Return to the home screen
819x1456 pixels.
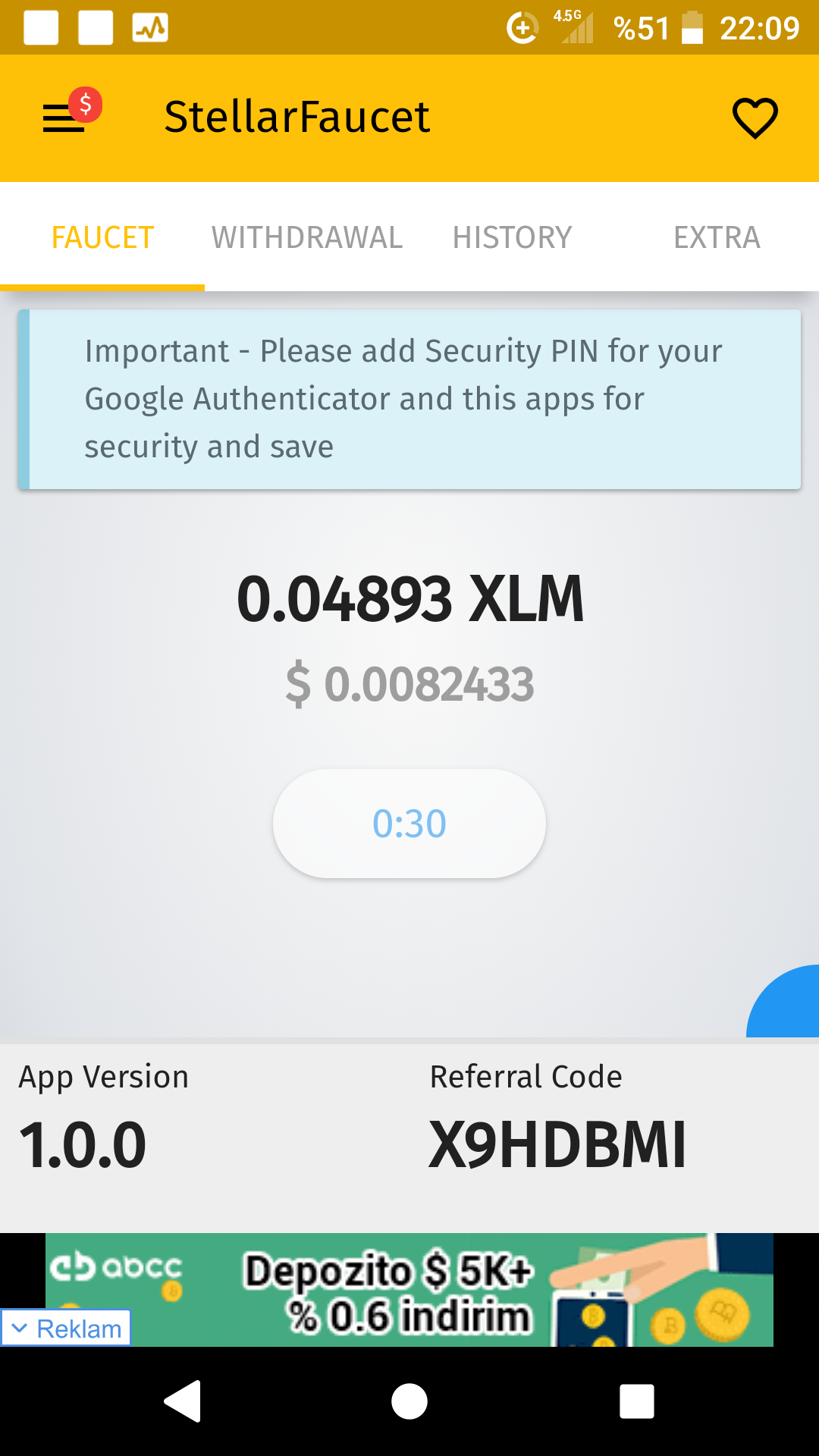pyautogui.click(x=409, y=1401)
